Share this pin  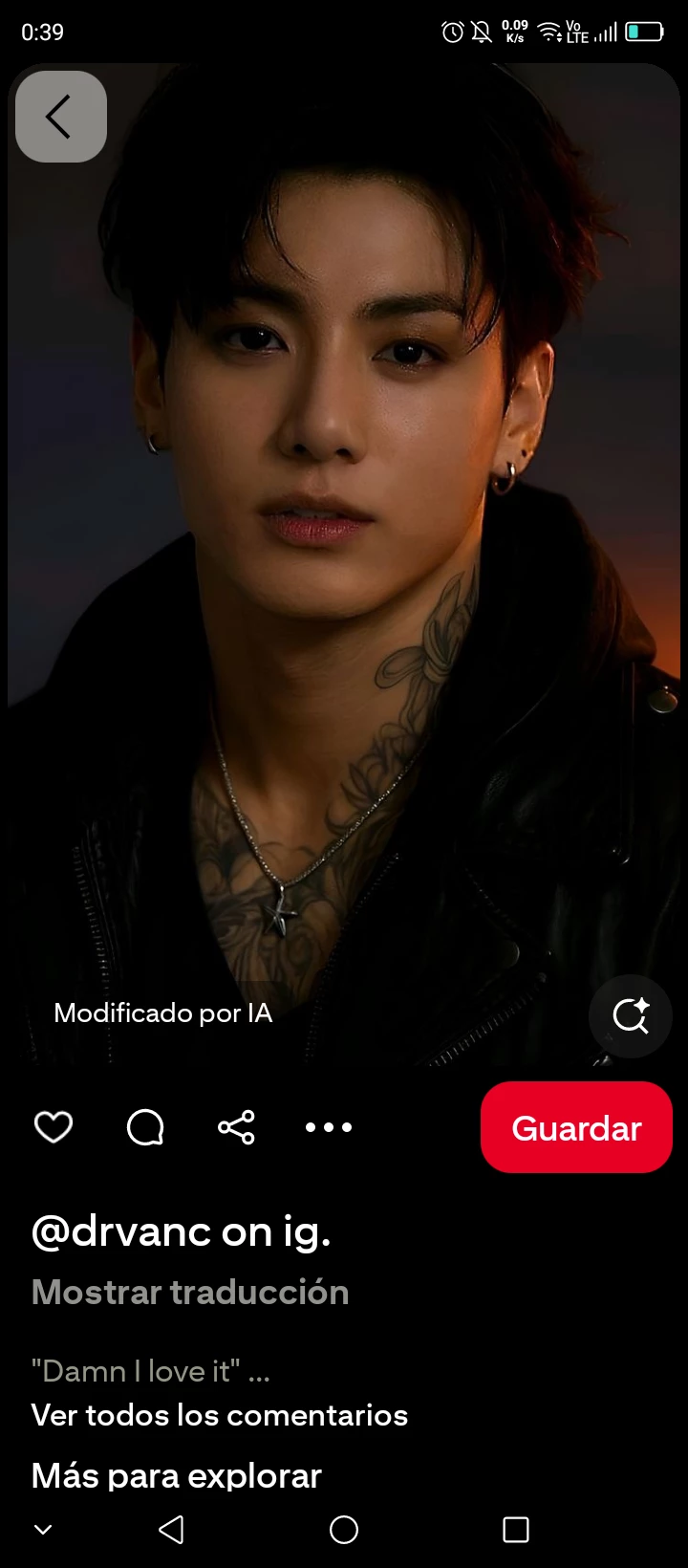[236, 1127]
